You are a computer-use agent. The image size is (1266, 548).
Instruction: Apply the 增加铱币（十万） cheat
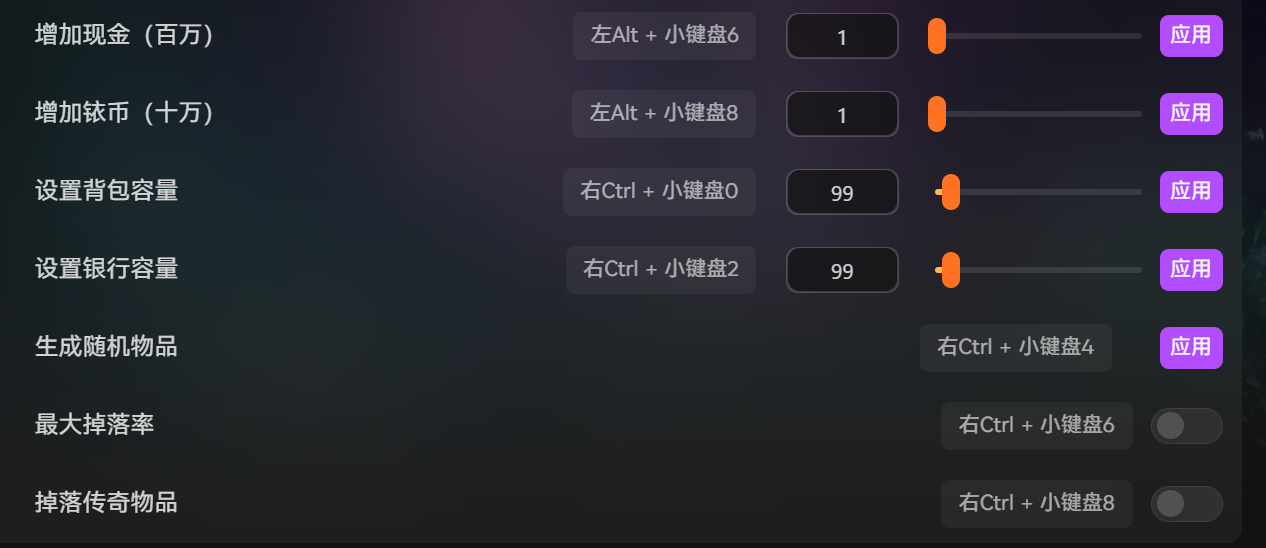pyautogui.click(x=1191, y=114)
